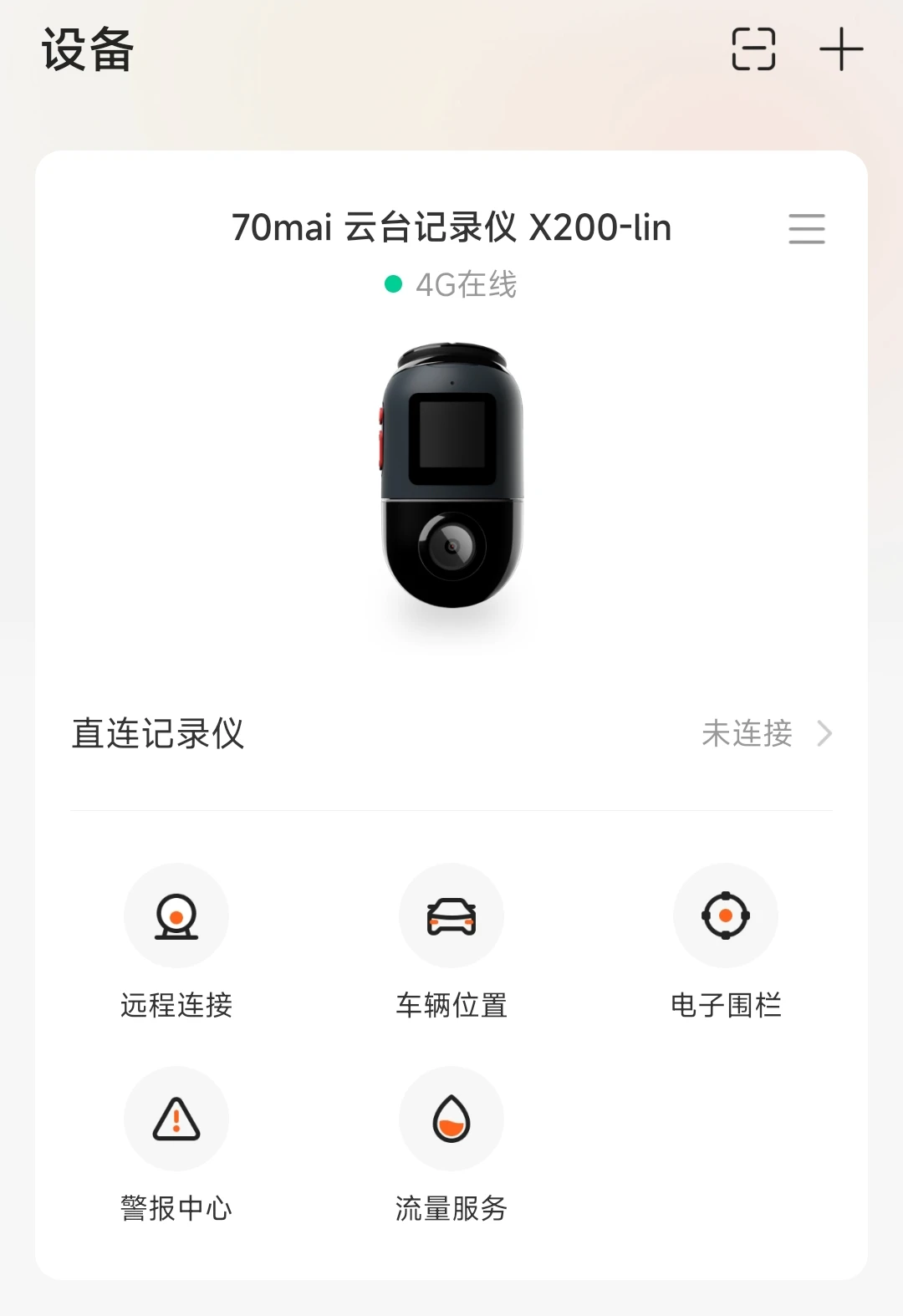Go to 警报中心 alert center
The width and height of the screenshot is (903, 1316).
[176, 1119]
